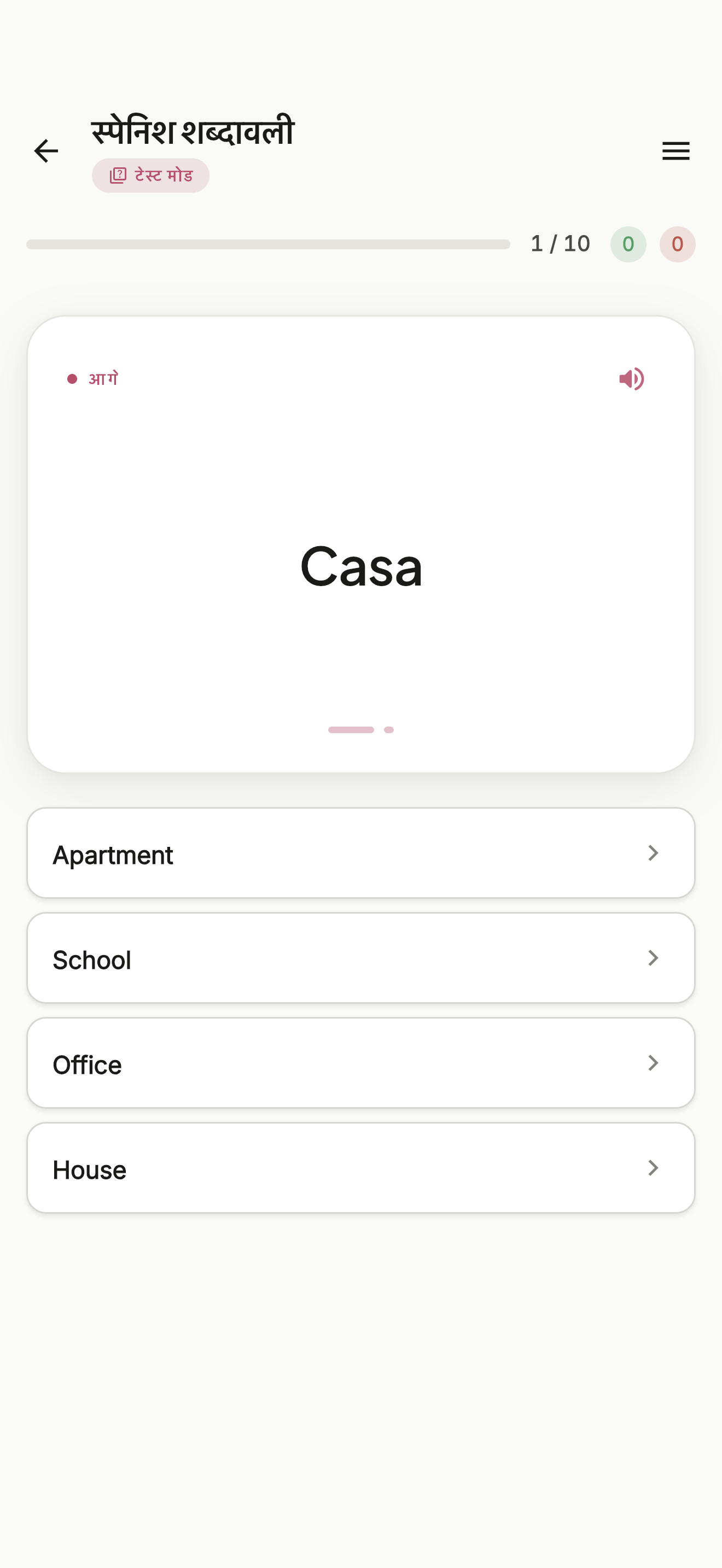Screen dimensions: 722x1568
Task: Pick the Office option
Action: 361,1063
